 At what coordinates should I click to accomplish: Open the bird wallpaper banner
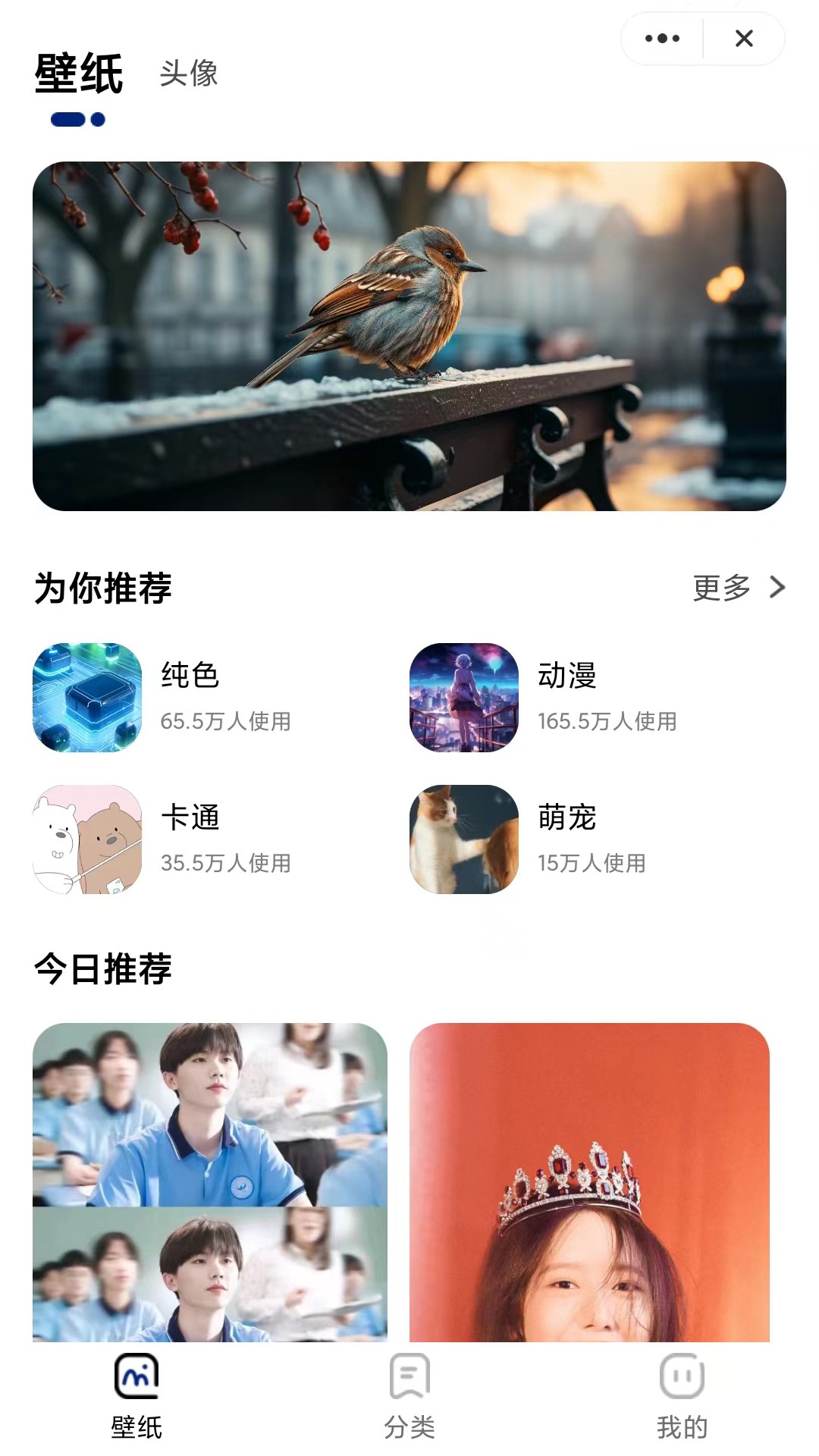click(x=409, y=336)
